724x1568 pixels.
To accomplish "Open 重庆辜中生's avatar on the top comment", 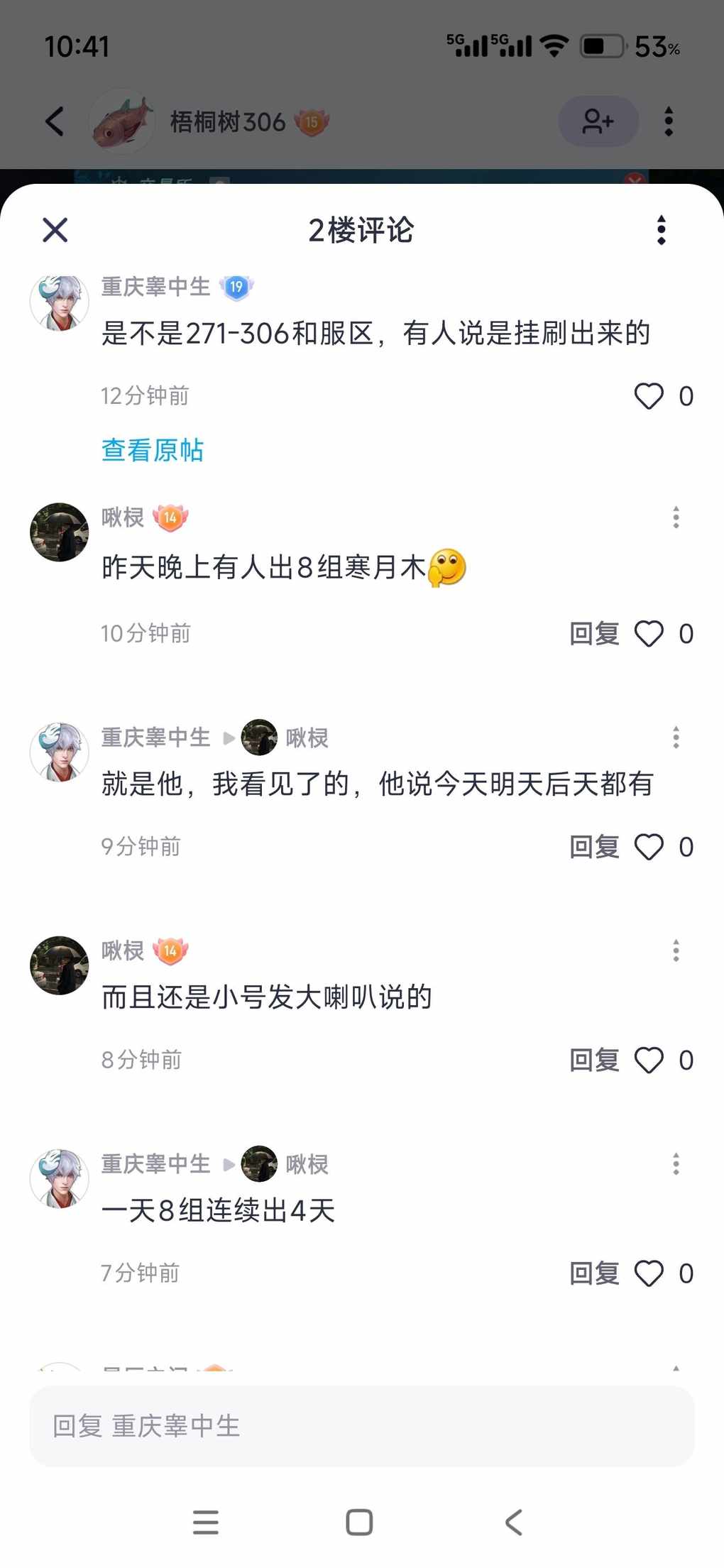I will [59, 303].
